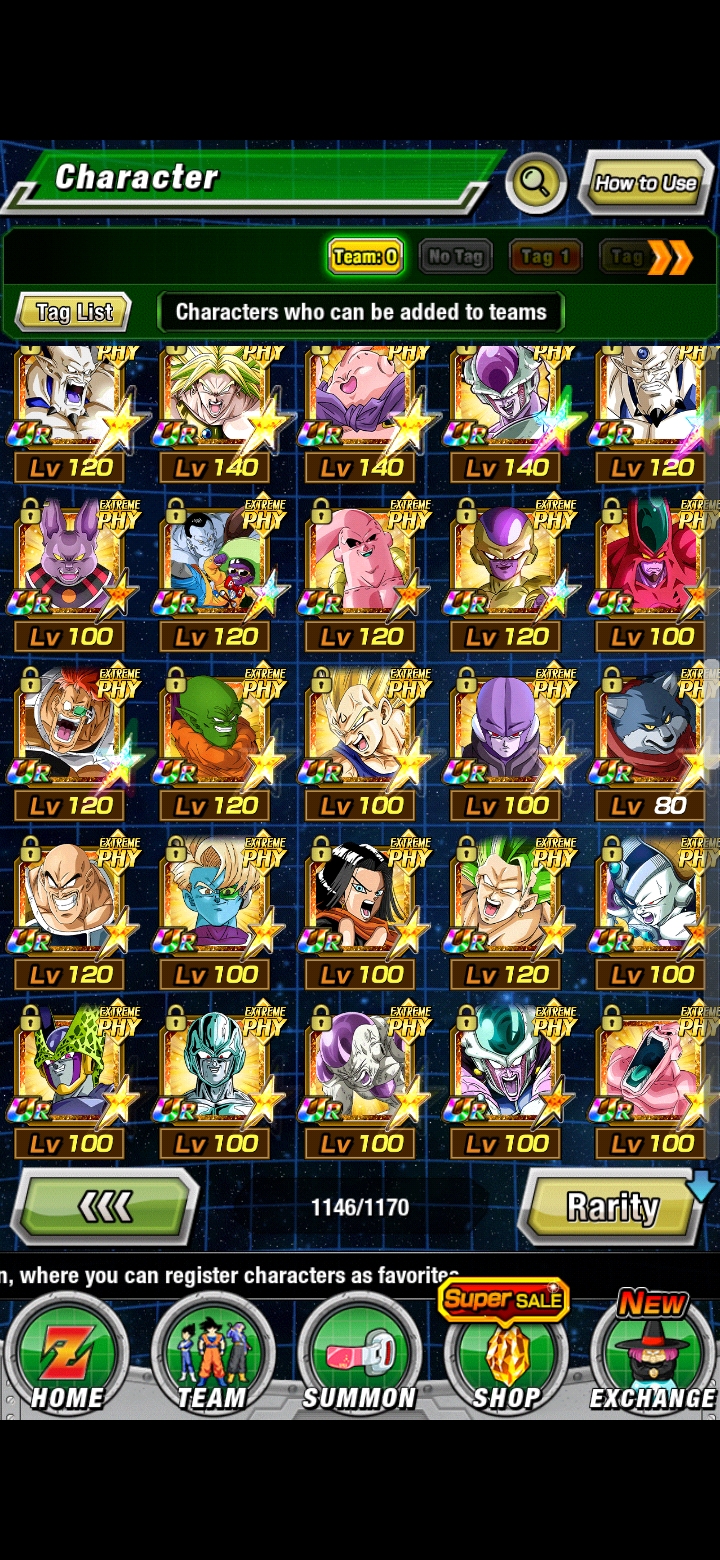This screenshot has width=720, height=1560.
Task: Select the No Tag filter
Action: (456, 257)
